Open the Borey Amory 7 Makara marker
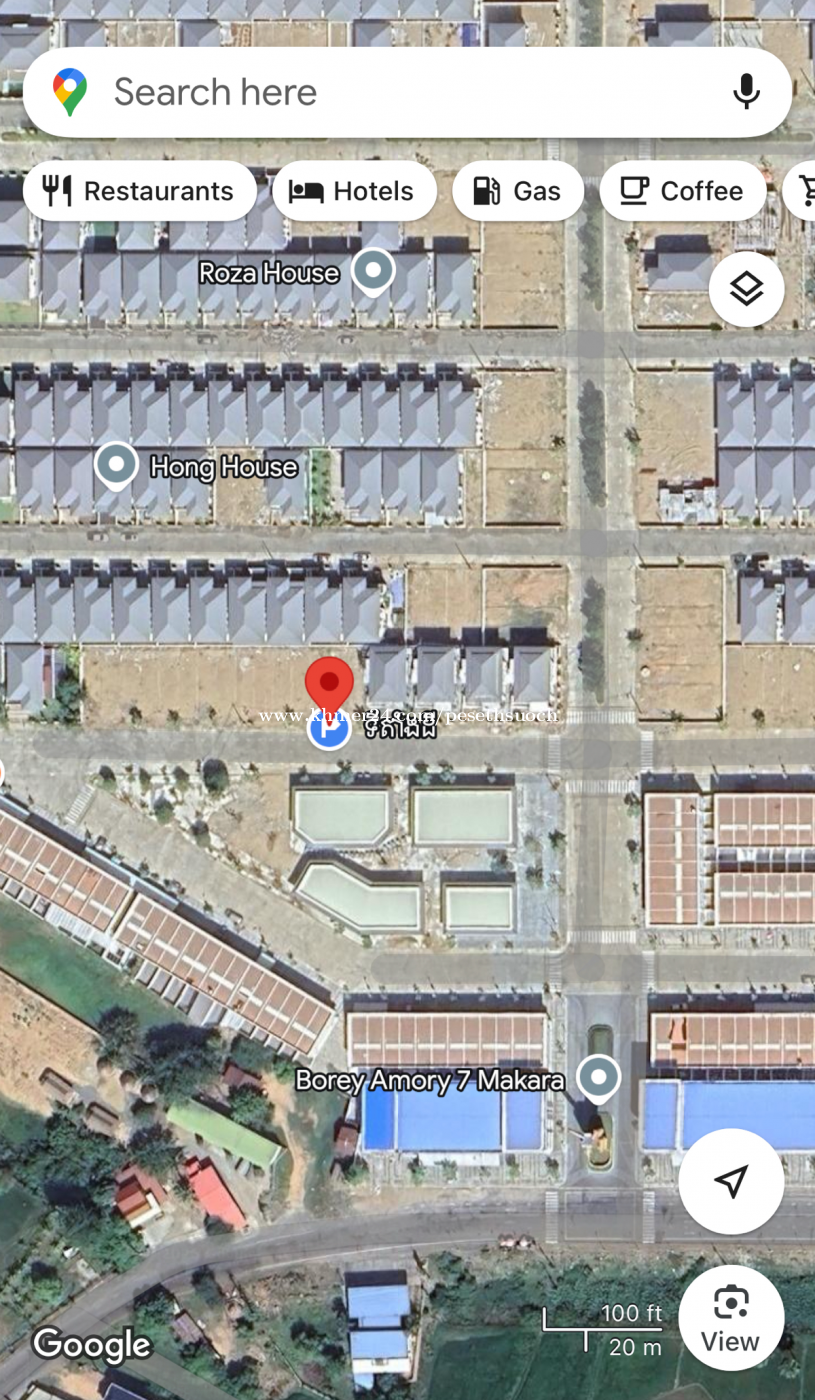Screen dimensions: 815x1400 click(x=599, y=1080)
